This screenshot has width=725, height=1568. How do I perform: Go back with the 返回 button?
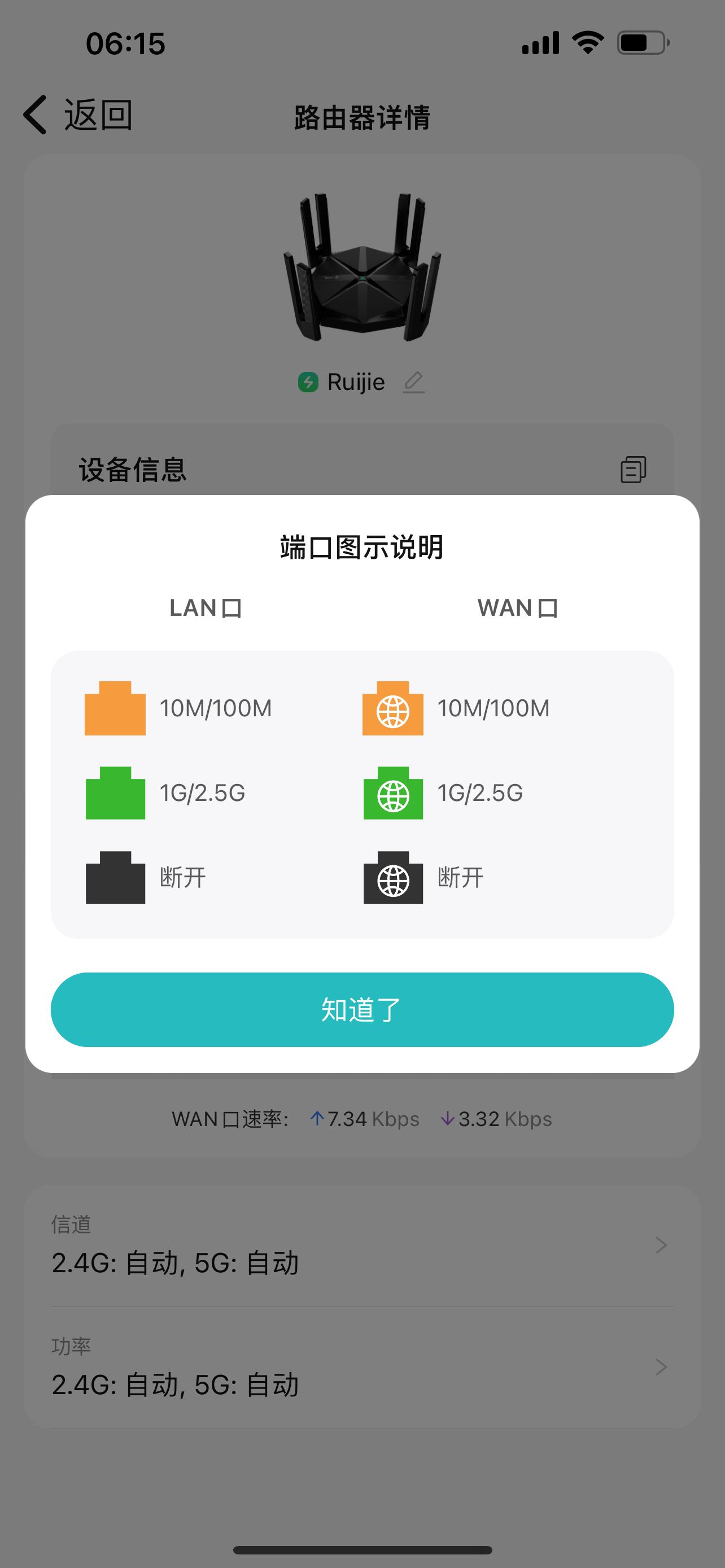click(78, 115)
